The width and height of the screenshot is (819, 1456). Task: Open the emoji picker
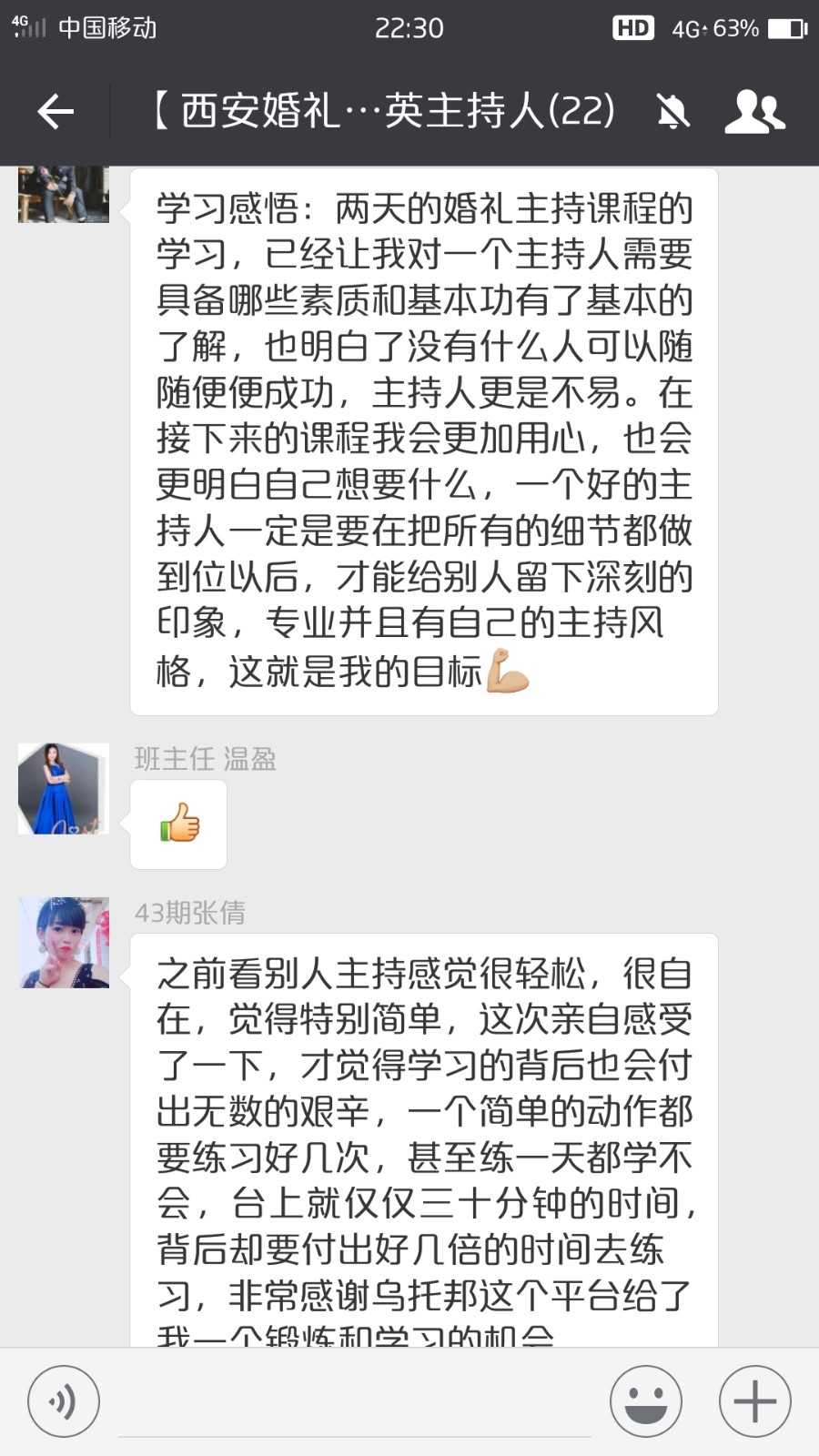point(645,1401)
